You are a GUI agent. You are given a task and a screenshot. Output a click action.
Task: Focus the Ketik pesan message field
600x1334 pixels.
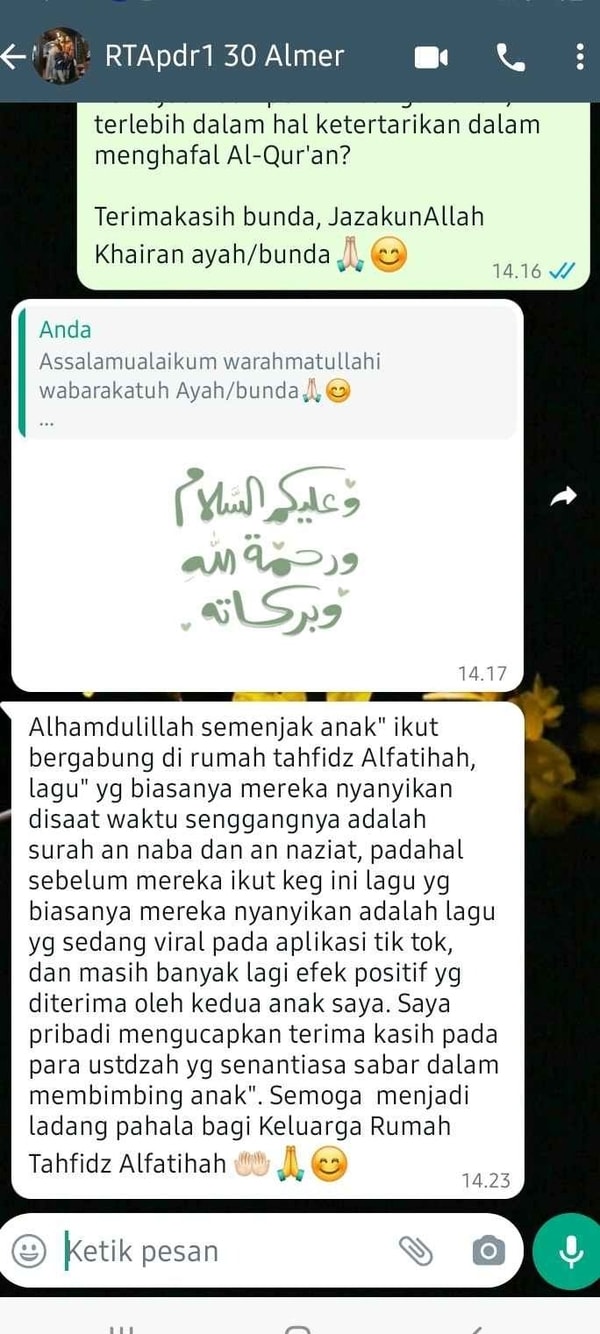(220, 1251)
